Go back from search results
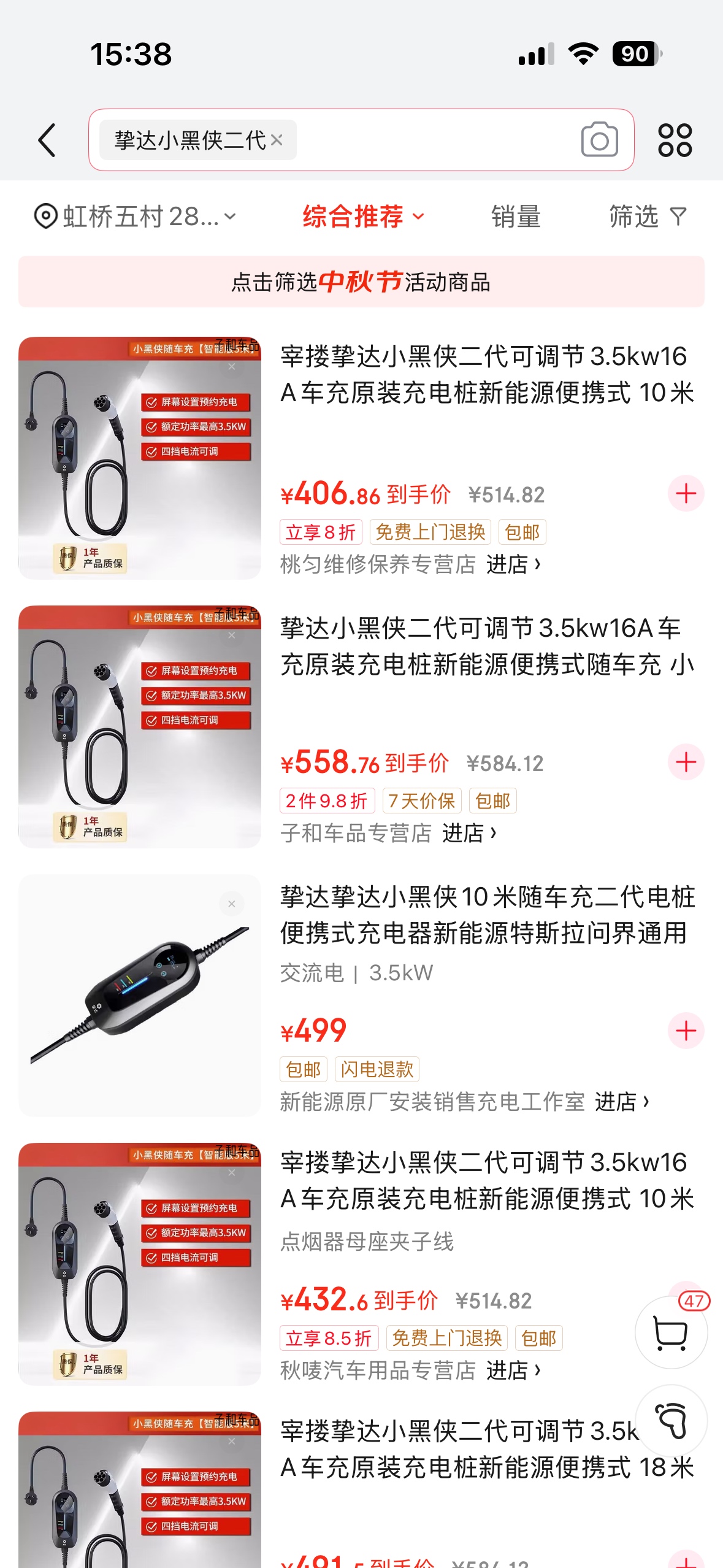 (x=47, y=140)
